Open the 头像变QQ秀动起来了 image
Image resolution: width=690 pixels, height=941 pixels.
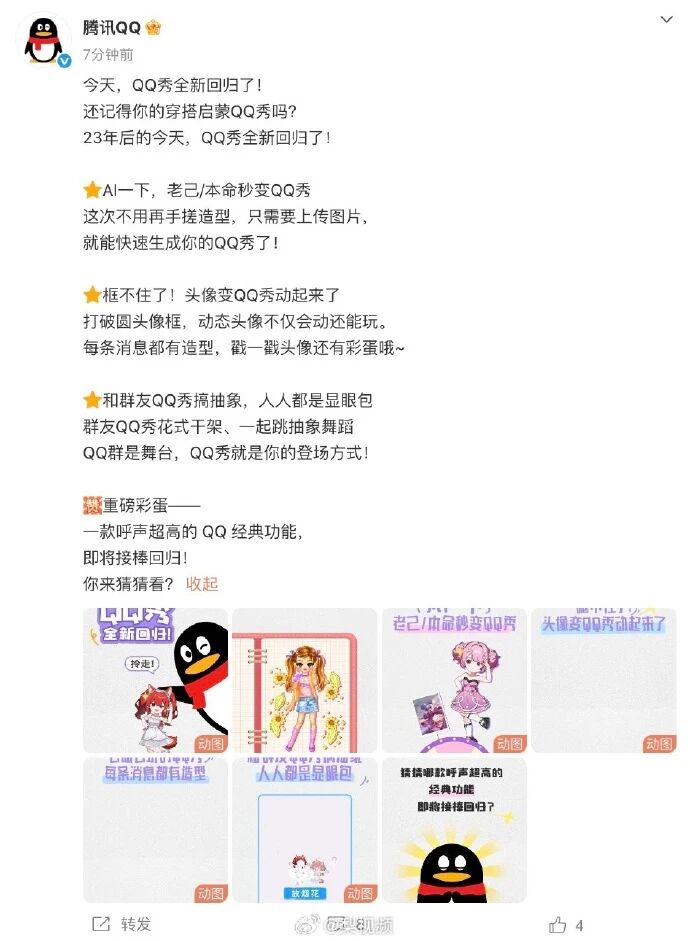[603, 680]
